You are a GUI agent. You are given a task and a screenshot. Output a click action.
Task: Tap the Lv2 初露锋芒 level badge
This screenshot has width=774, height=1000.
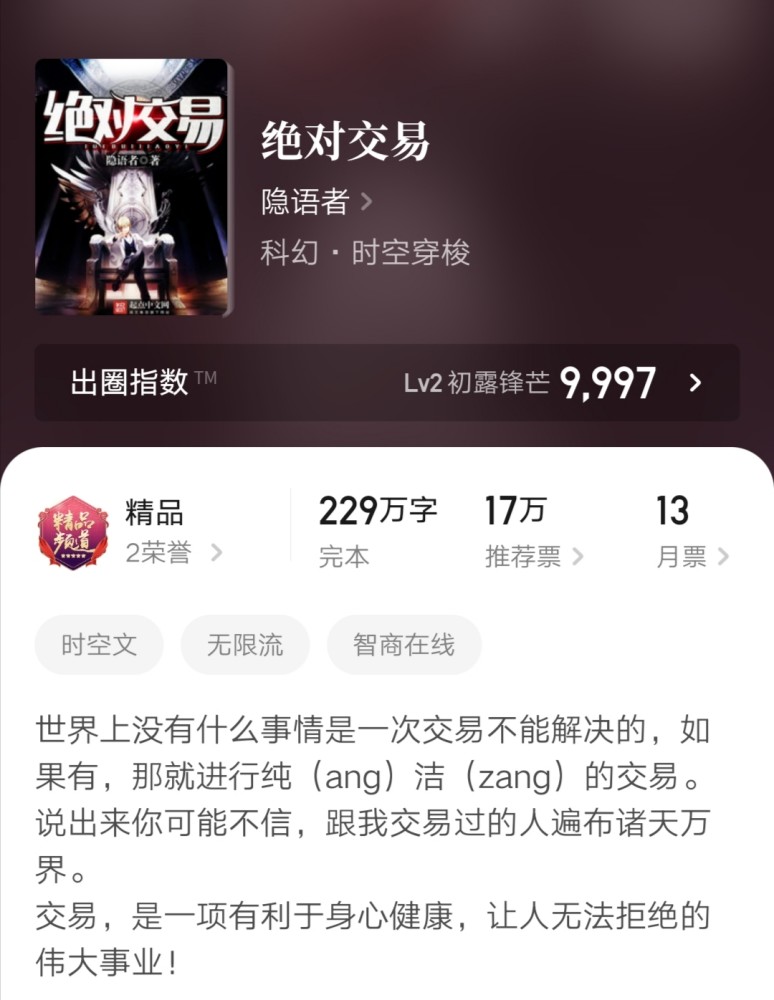click(x=477, y=383)
